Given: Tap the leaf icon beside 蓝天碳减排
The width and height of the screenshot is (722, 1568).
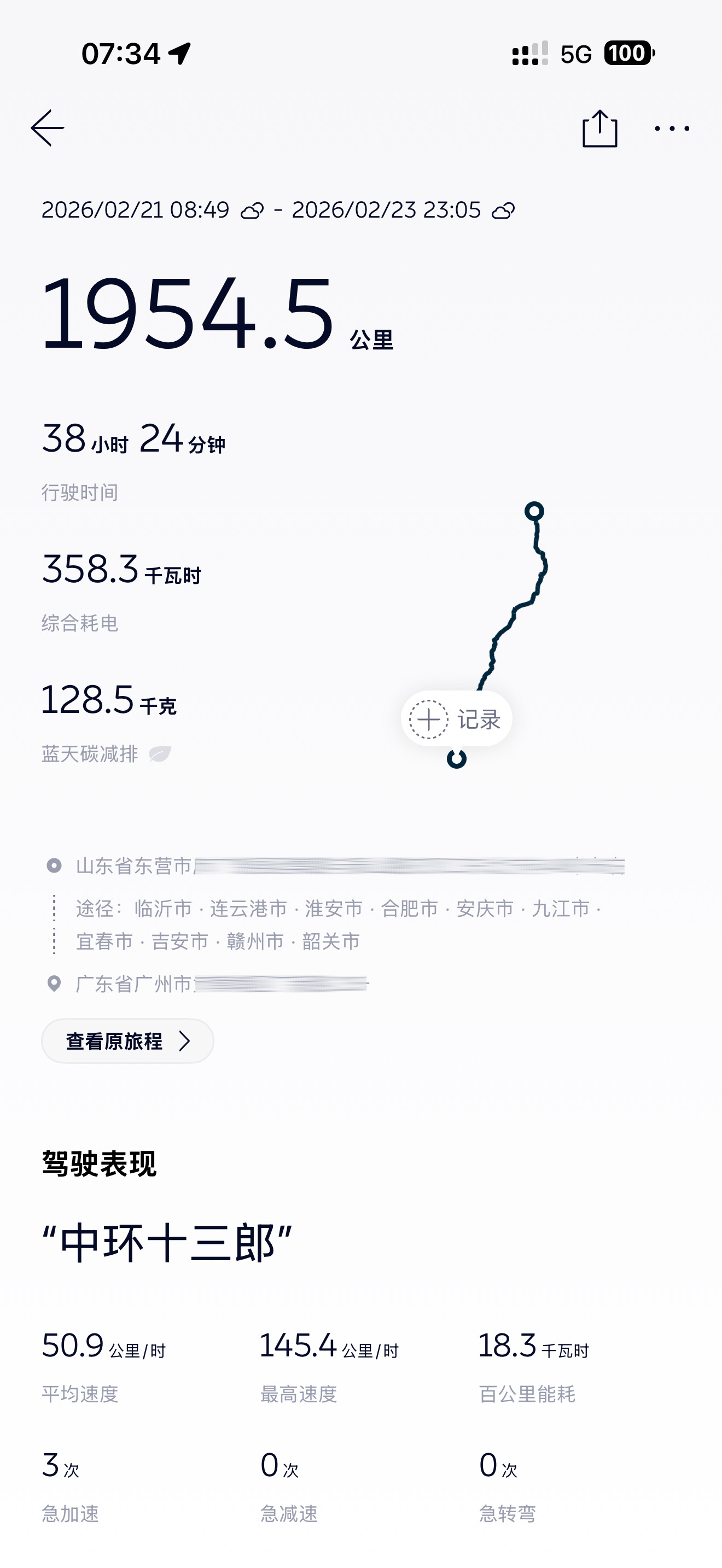Looking at the screenshot, I should (x=160, y=754).
